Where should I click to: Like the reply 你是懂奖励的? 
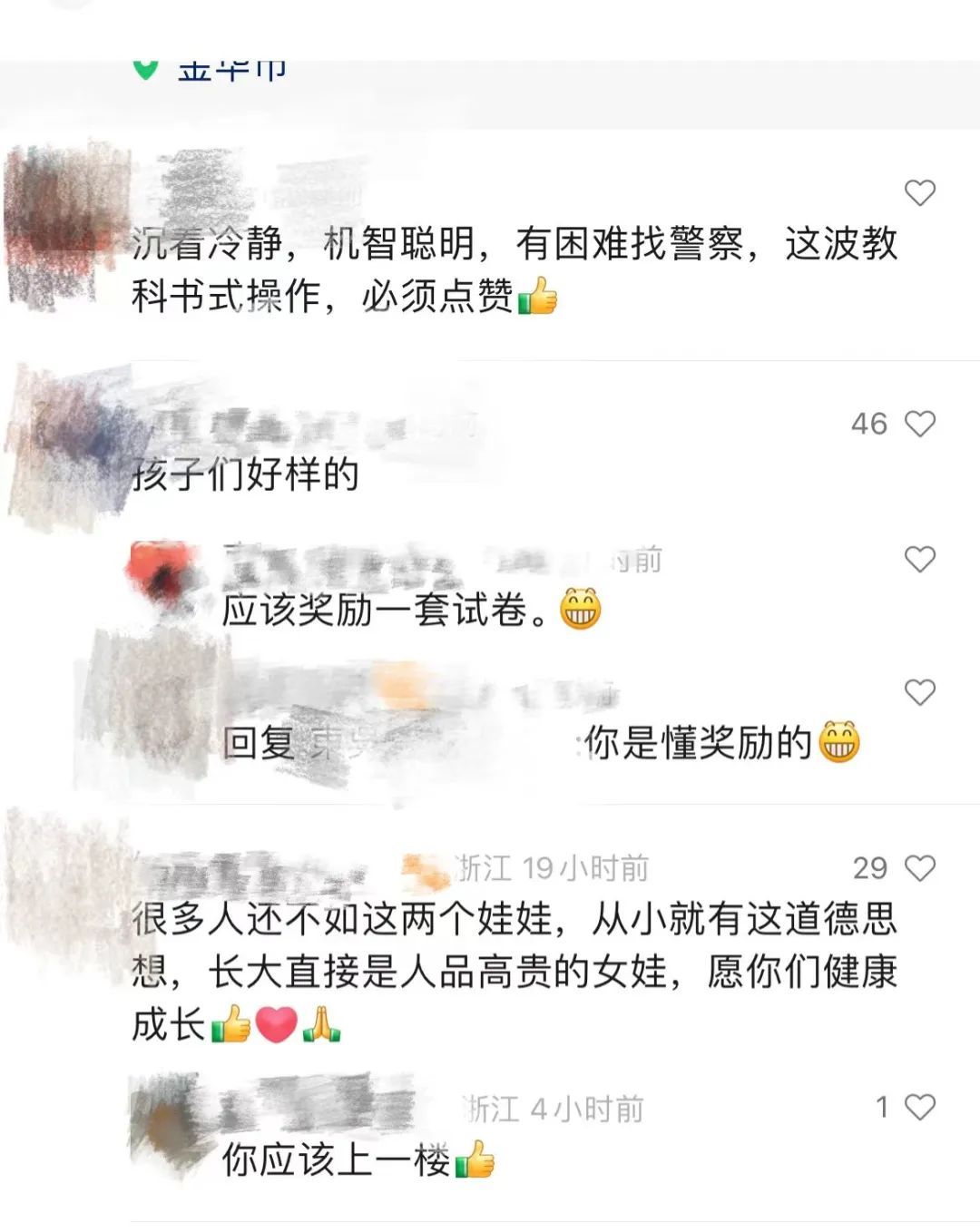point(919,692)
